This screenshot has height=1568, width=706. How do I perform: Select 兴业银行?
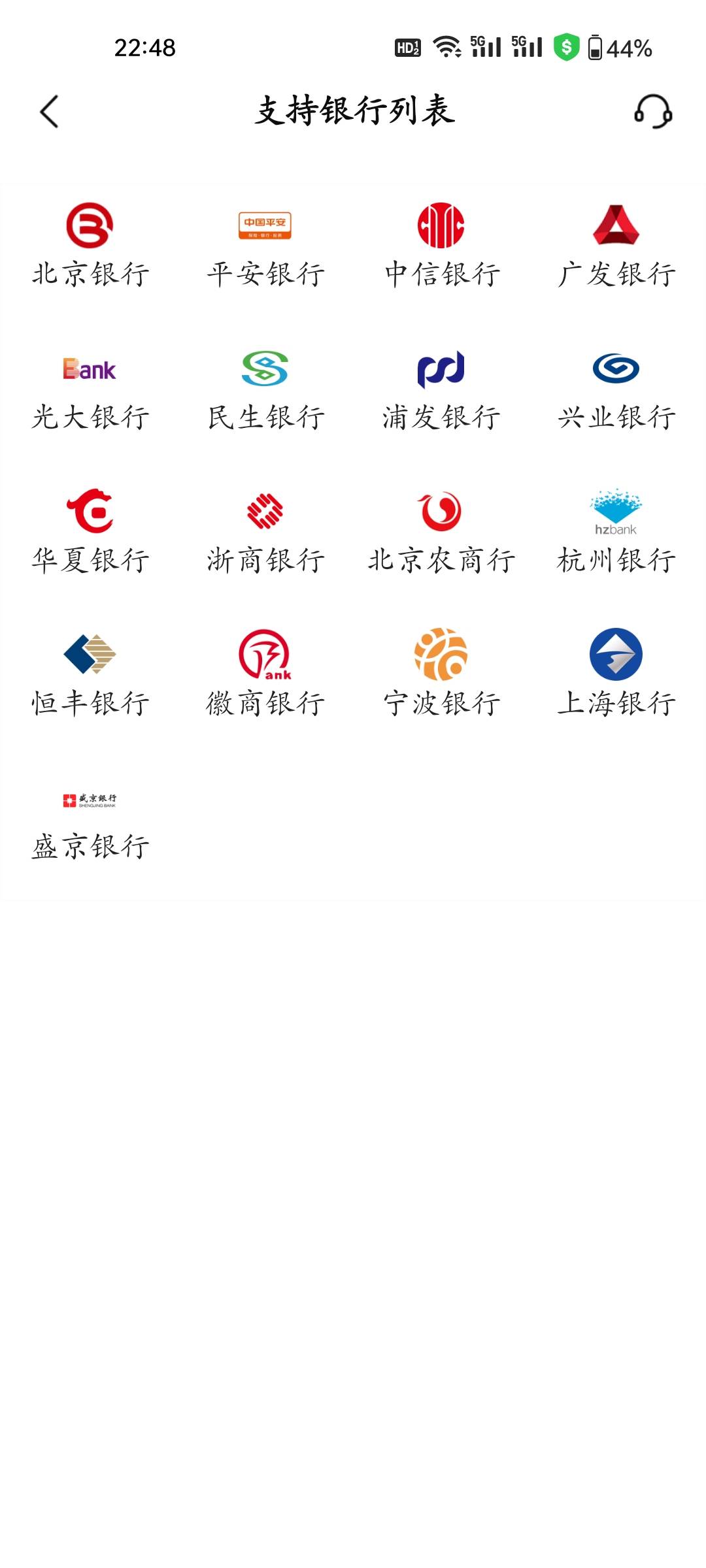point(616,391)
